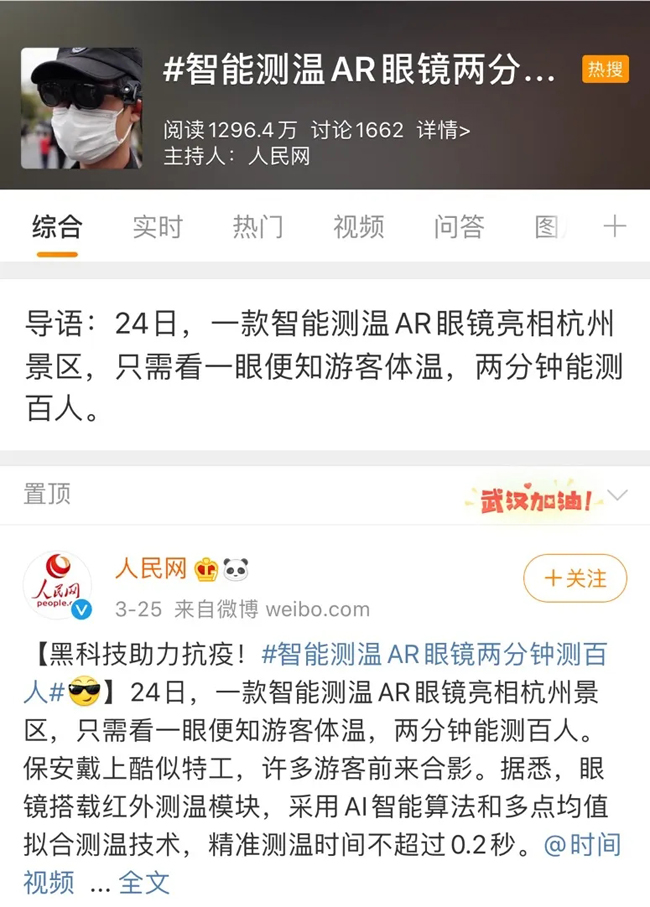Expand the post with 全文
This screenshot has width=650, height=907.
point(144,882)
